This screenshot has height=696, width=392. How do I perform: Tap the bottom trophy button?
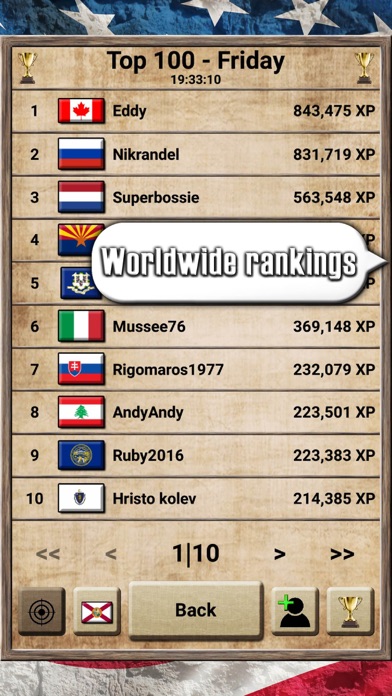[350, 611]
